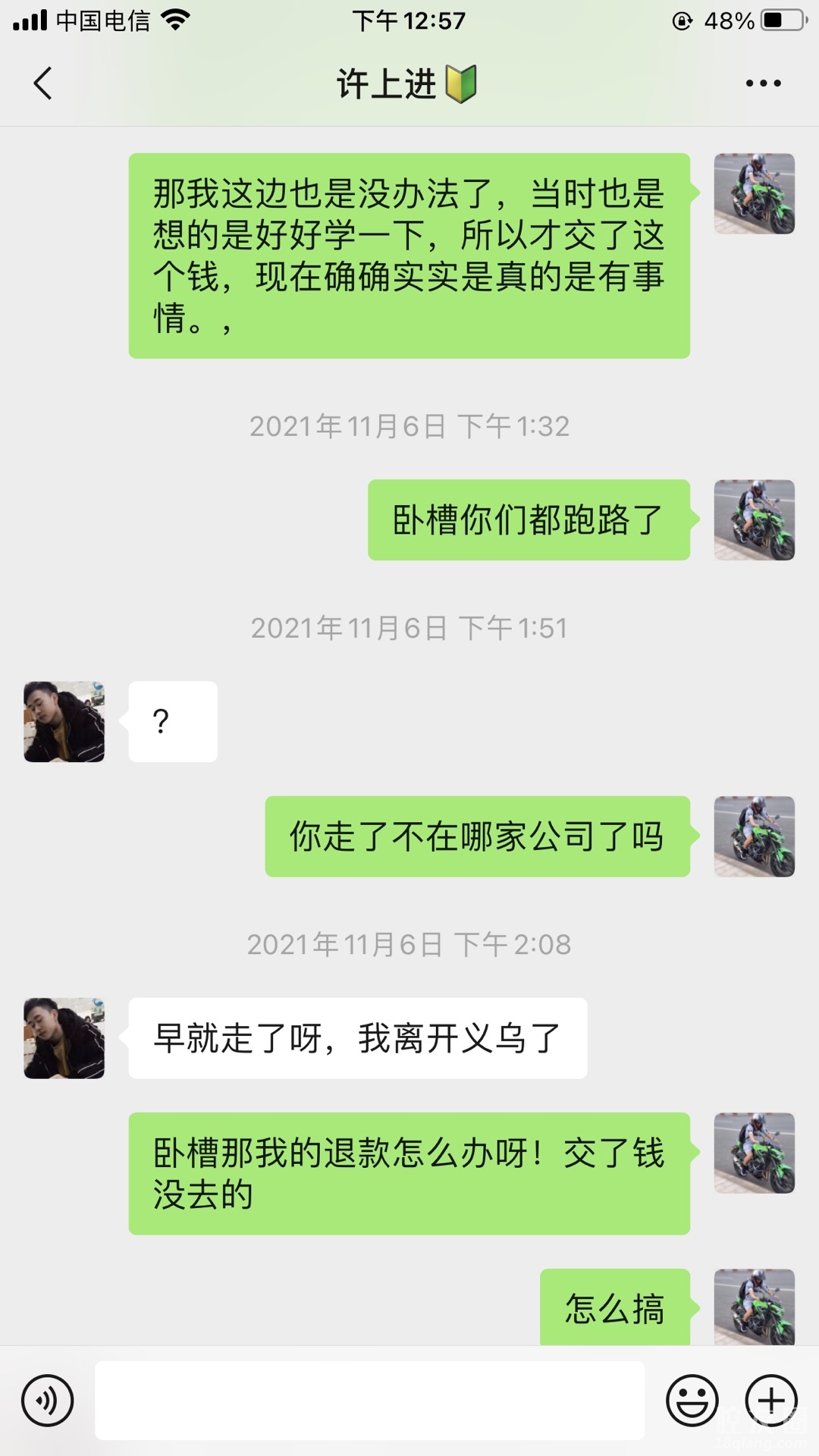
Task: Focus the message text field
Action: pyautogui.click(x=369, y=1400)
